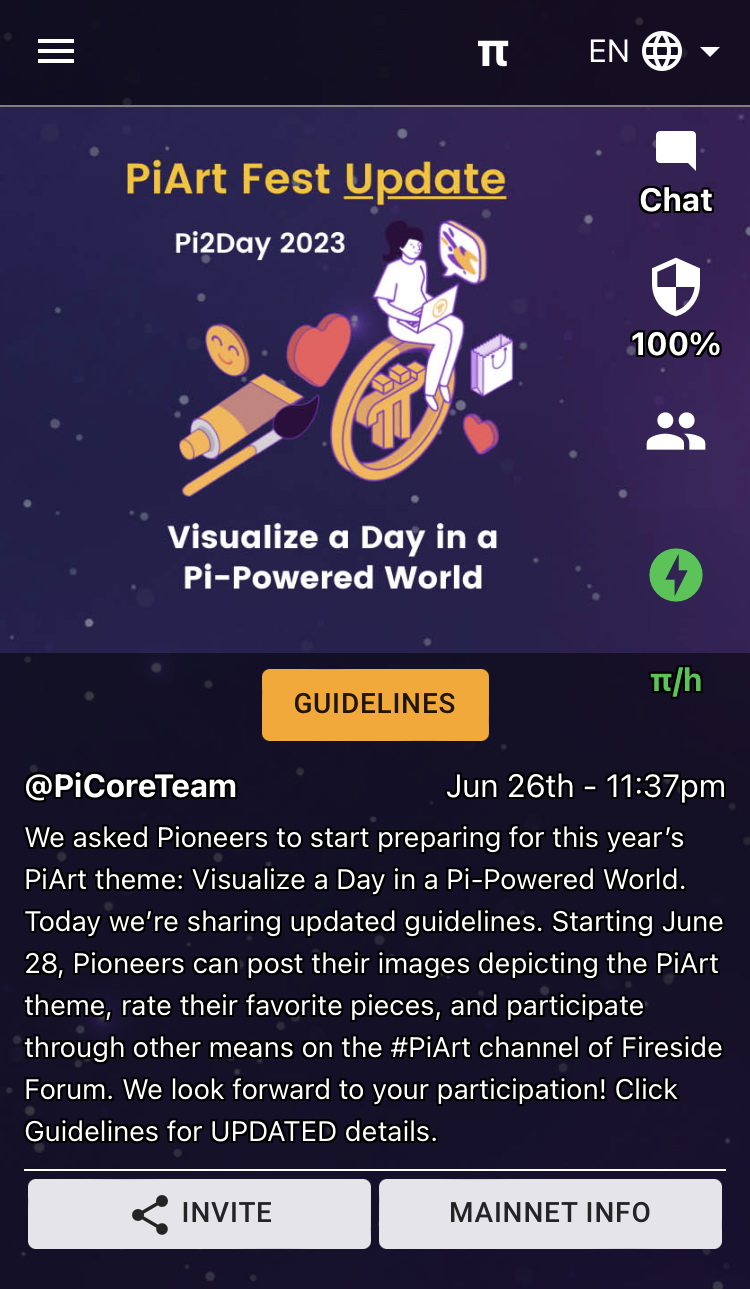Screen dimensions: 750x1289
Task: Open Mainnet Info
Action: pos(550,1213)
